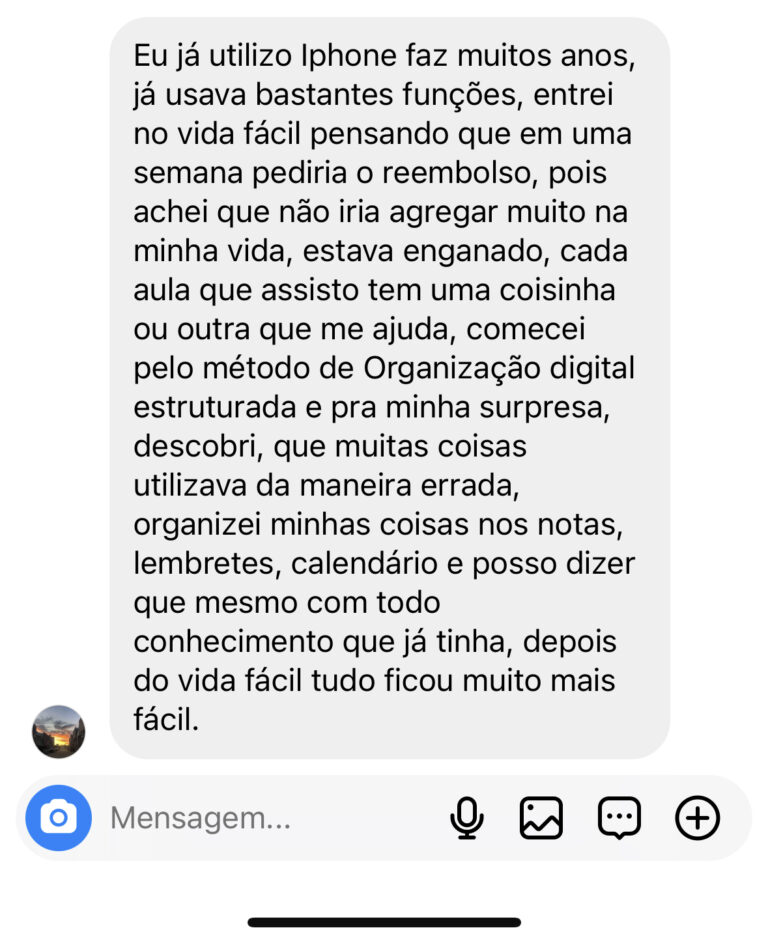Open the camera from the message bar
The image size is (768, 943).
tap(58, 819)
